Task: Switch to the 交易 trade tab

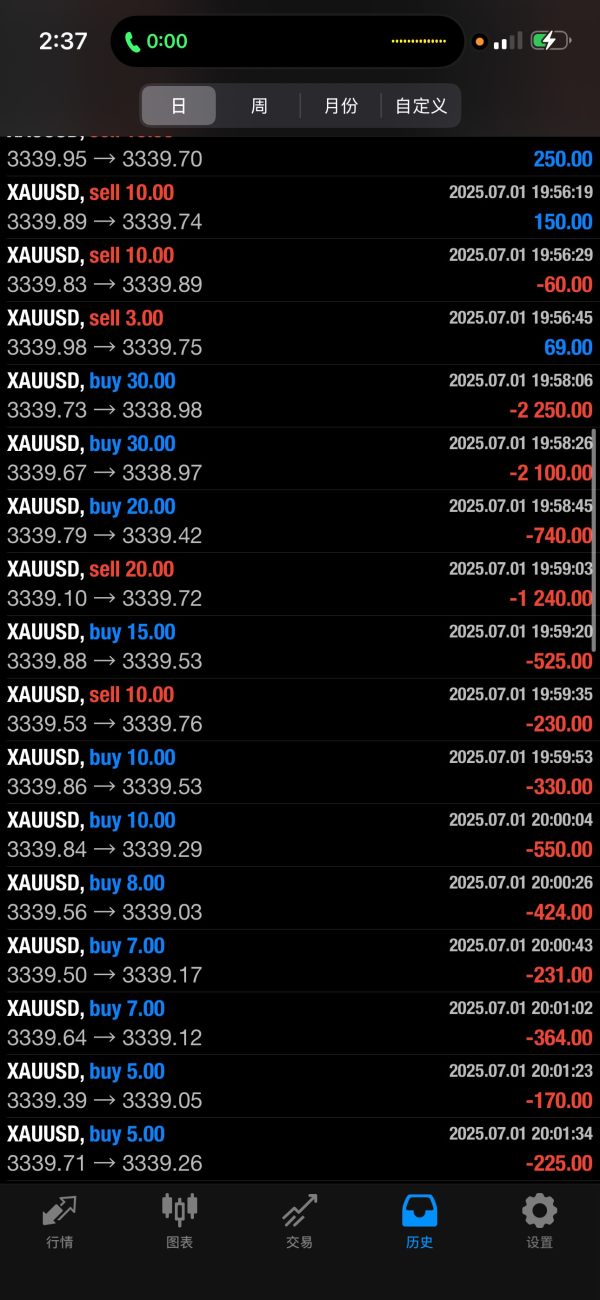Action: [299, 1221]
